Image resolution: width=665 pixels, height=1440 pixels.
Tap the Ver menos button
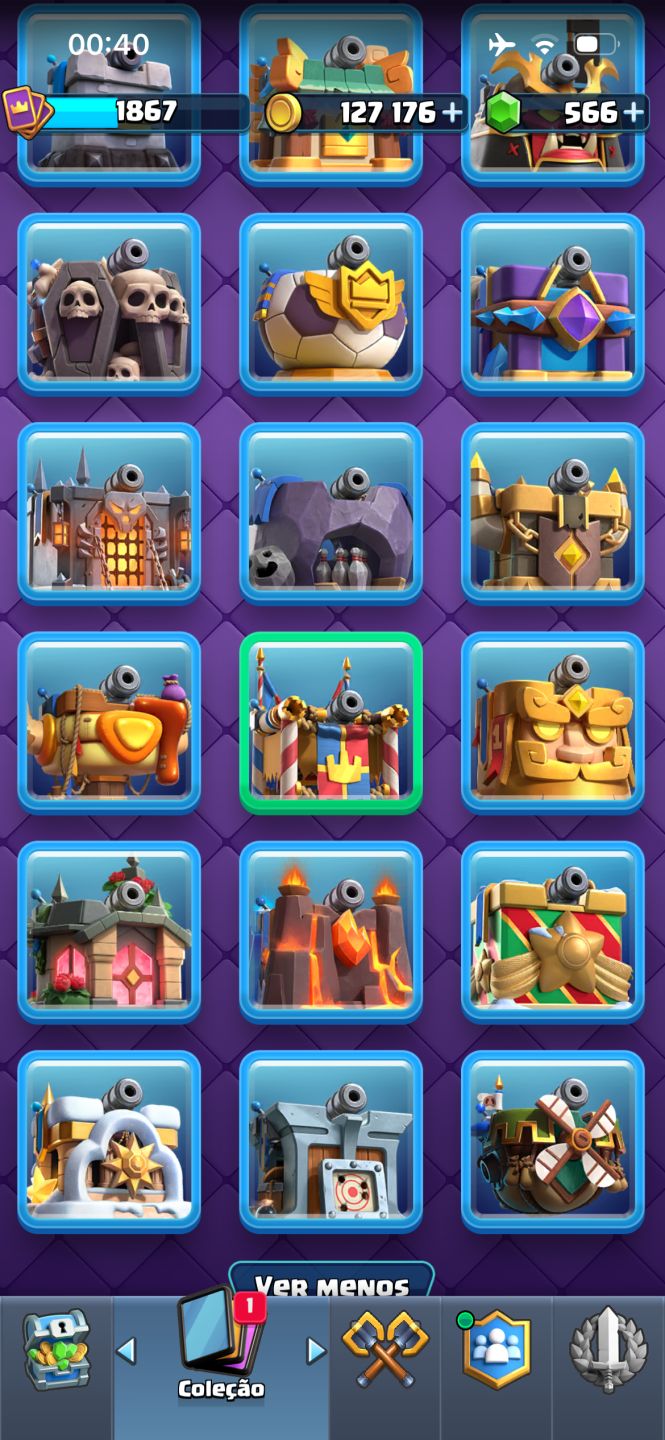point(332,1281)
